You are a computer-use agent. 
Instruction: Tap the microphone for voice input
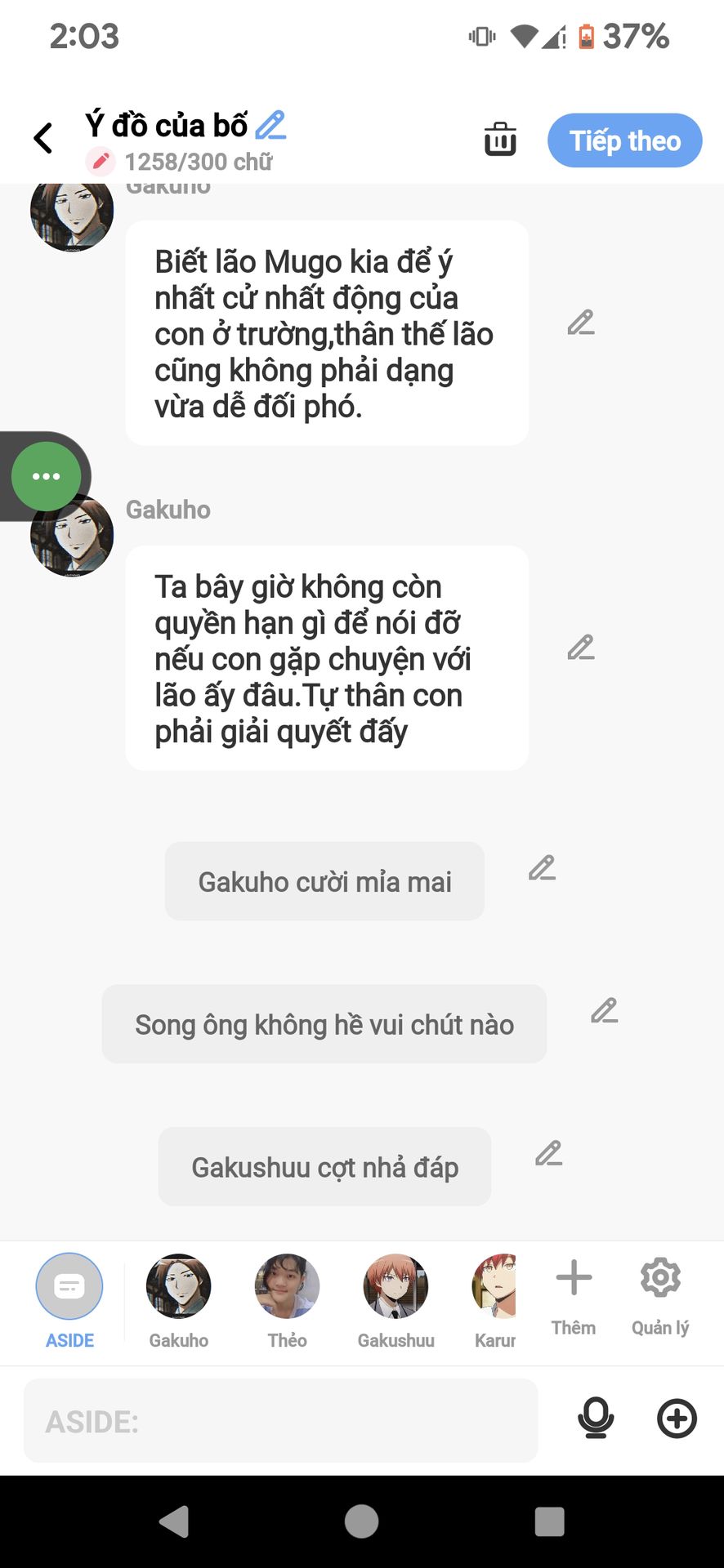click(x=596, y=1419)
